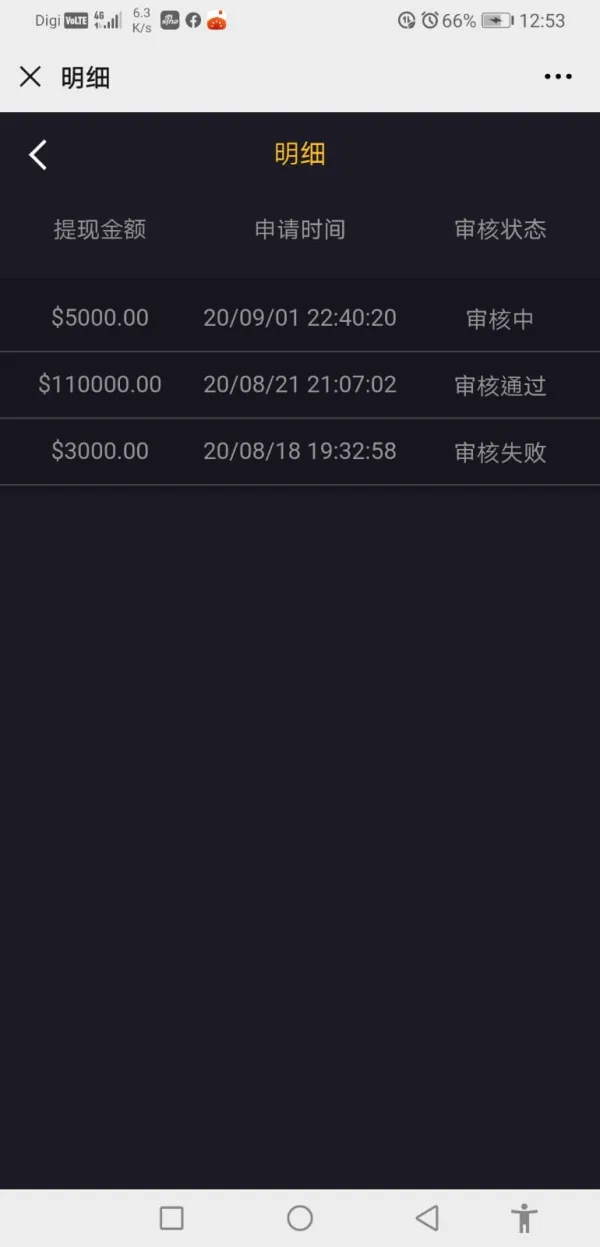Go back using the in-page arrow

pyautogui.click(x=38, y=154)
